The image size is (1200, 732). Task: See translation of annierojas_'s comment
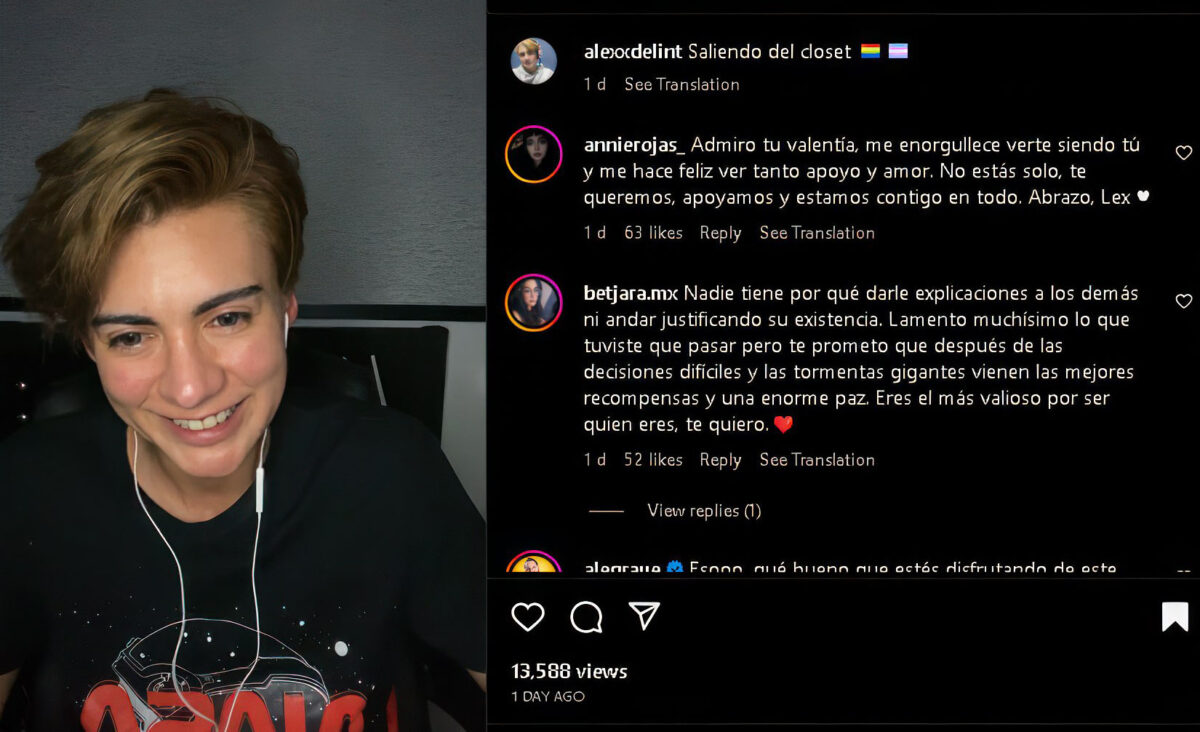(x=816, y=233)
